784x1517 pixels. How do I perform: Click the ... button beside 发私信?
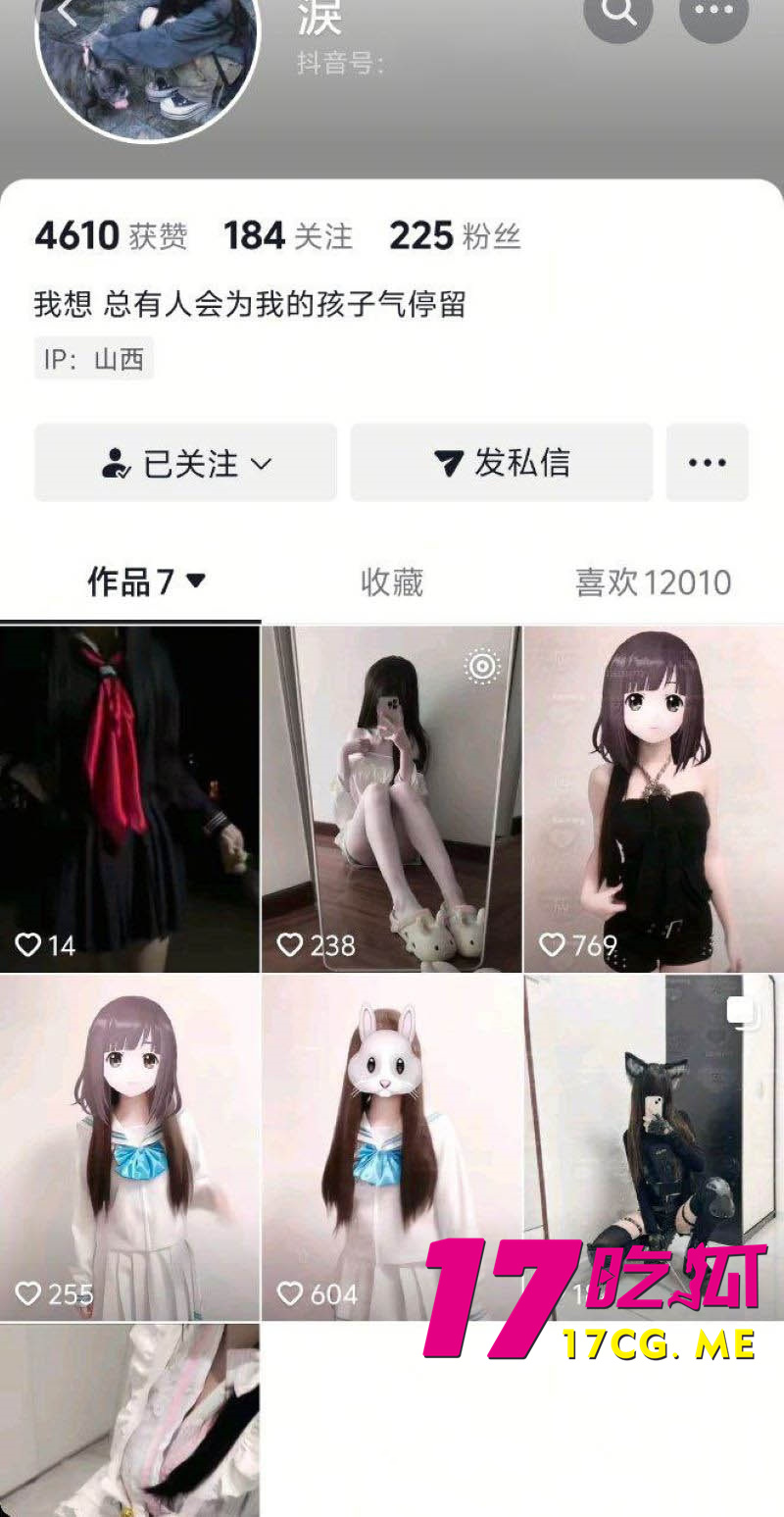click(x=708, y=462)
